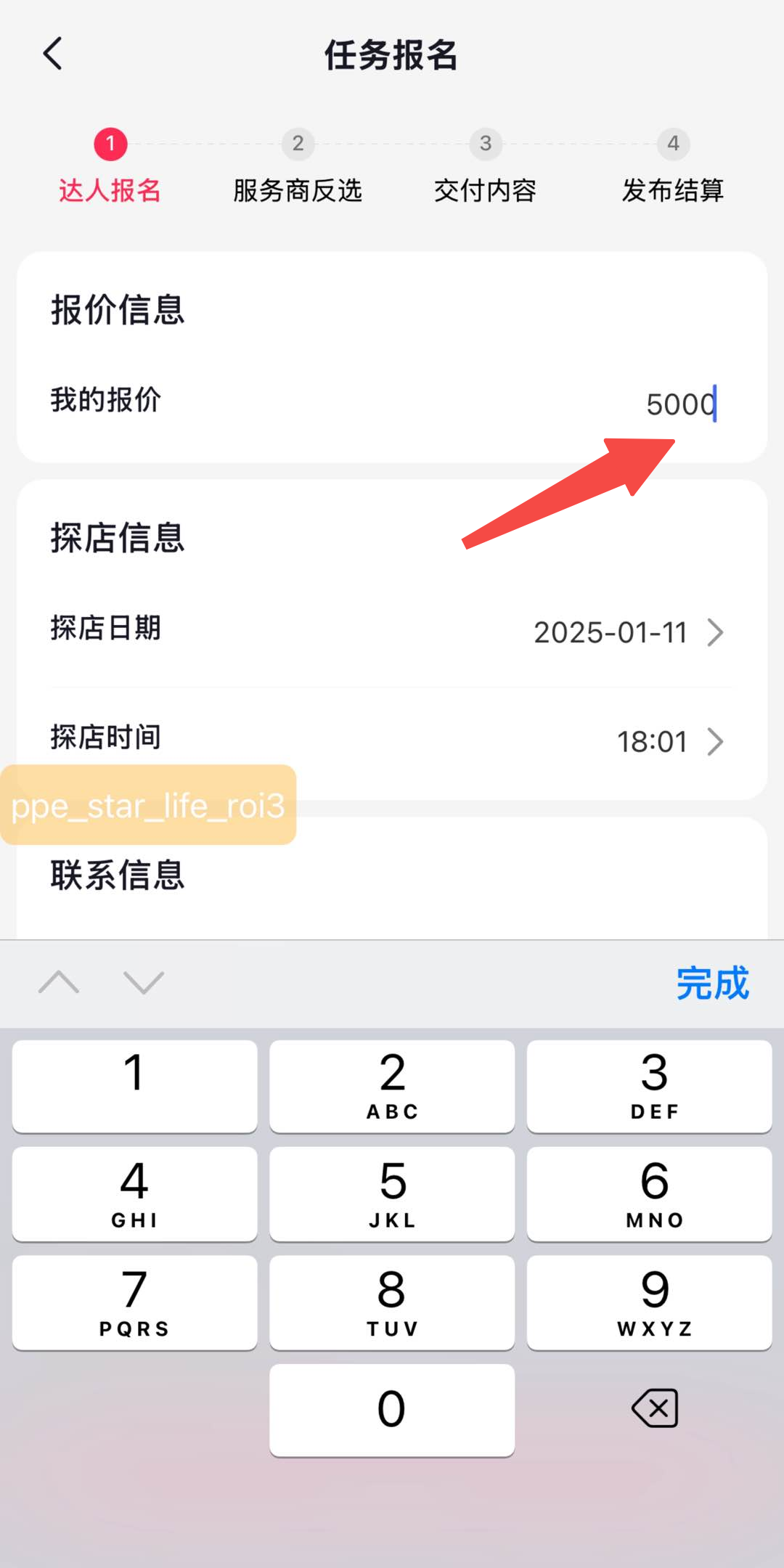The image size is (784, 1568).
Task: Type digit 1 on the keypad
Action: tap(135, 1085)
